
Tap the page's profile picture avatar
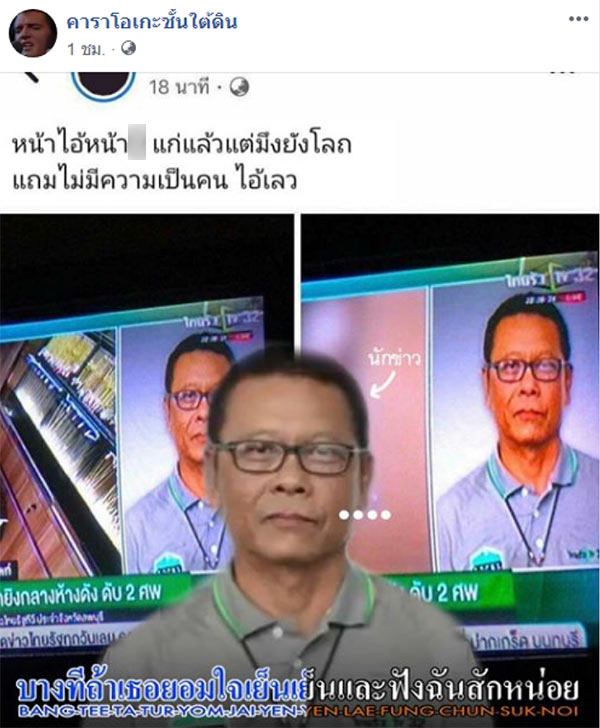[33, 33]
